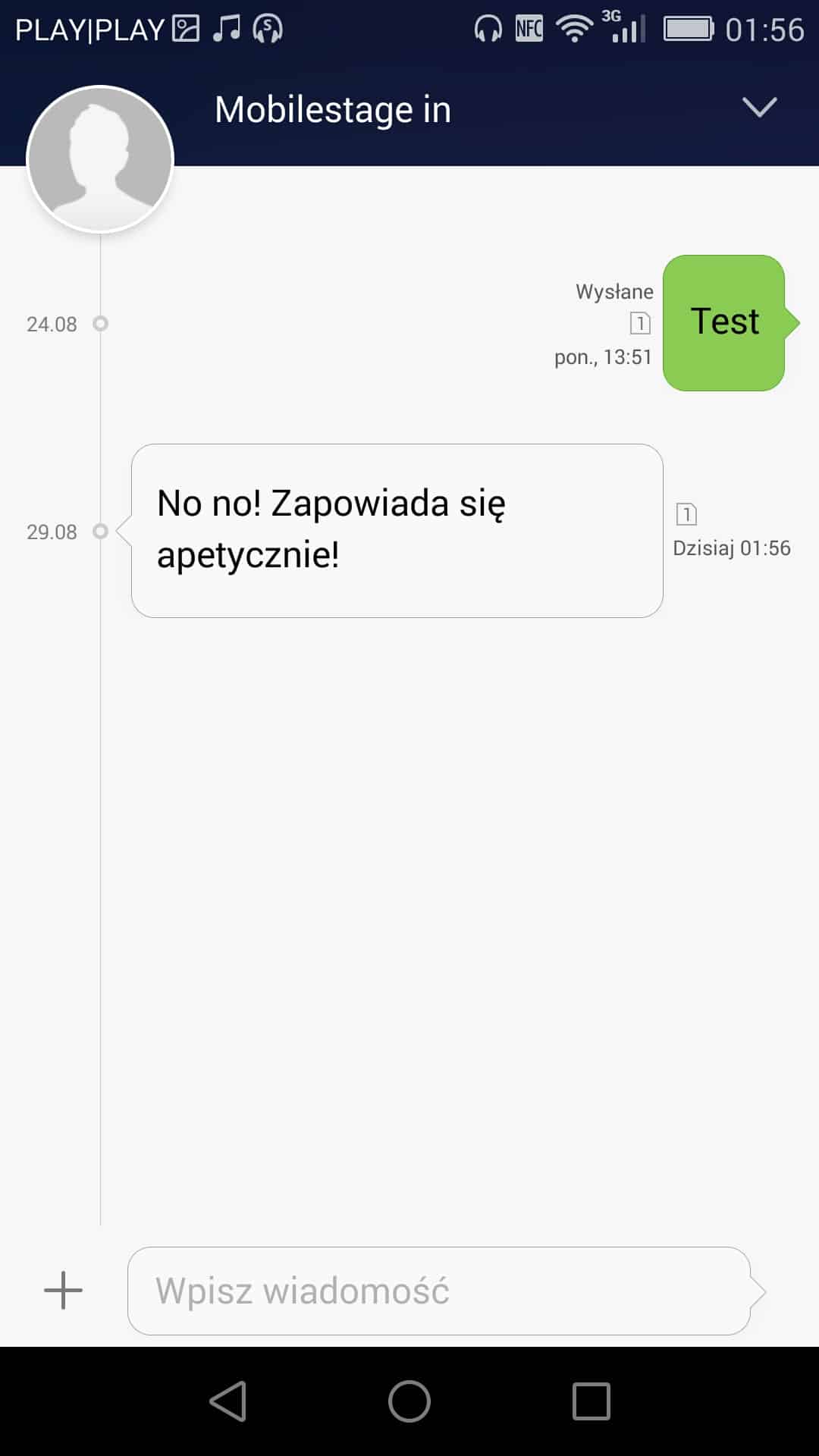Select the received Zapowiada się apetycznie message
Screen dimensions: 819x1456
(x=397, y=530)
